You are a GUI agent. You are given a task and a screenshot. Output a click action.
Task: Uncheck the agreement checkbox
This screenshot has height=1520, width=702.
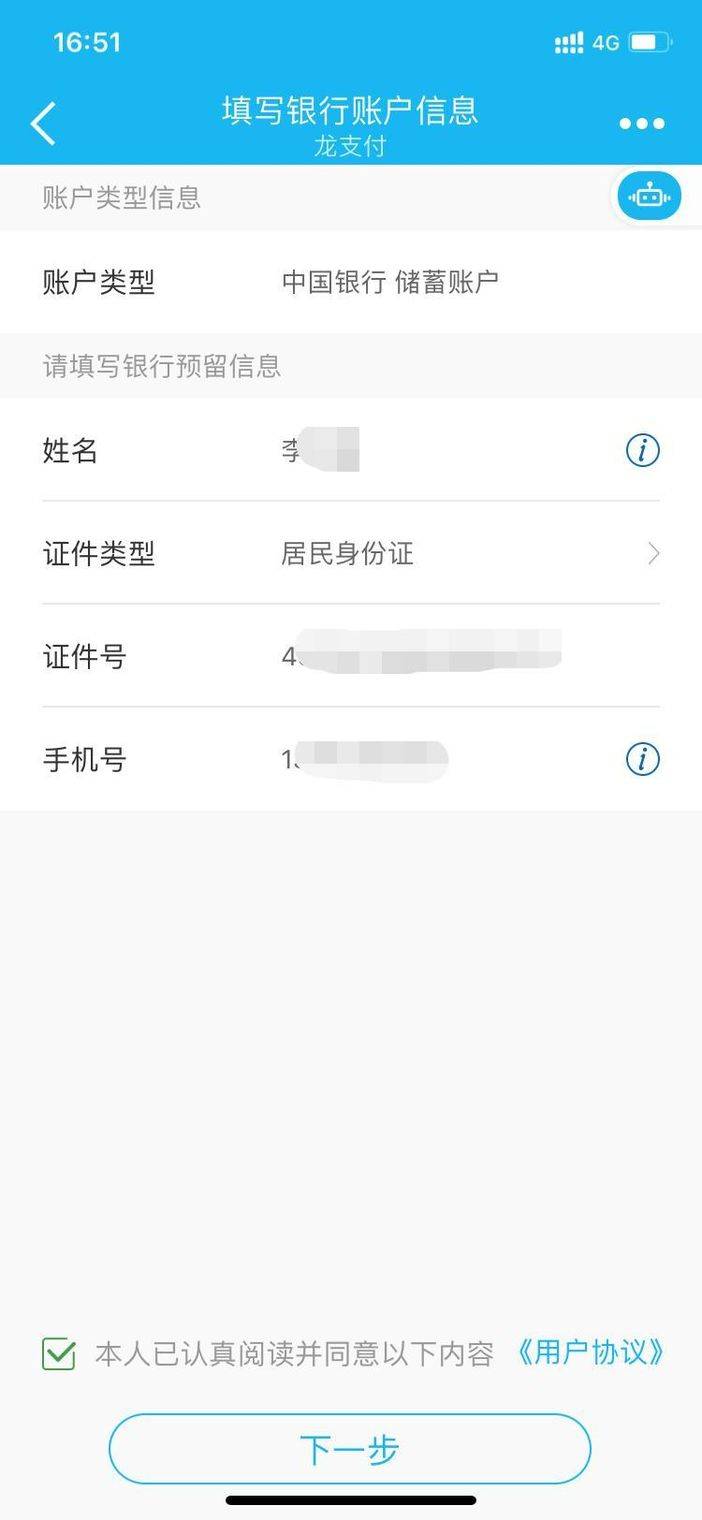(59, 1354)
